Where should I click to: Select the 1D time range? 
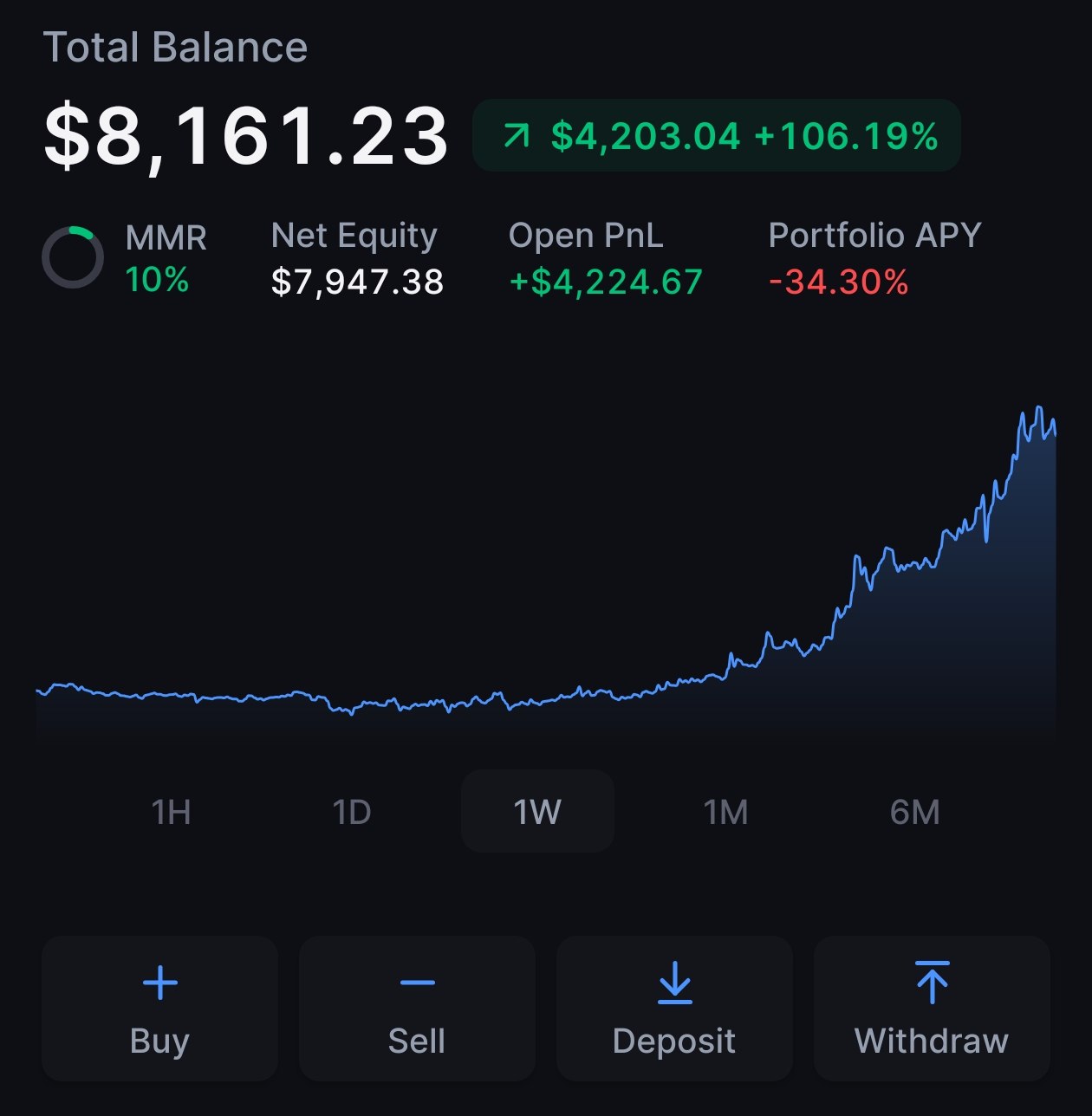(x=352, y=812)
